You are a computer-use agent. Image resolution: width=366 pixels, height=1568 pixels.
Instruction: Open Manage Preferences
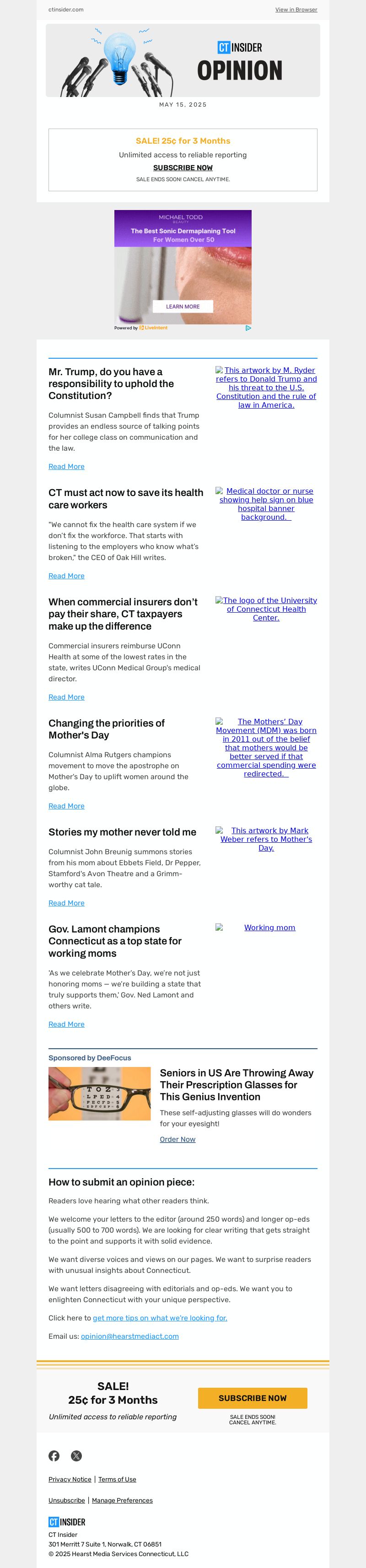coord(123,1500)
